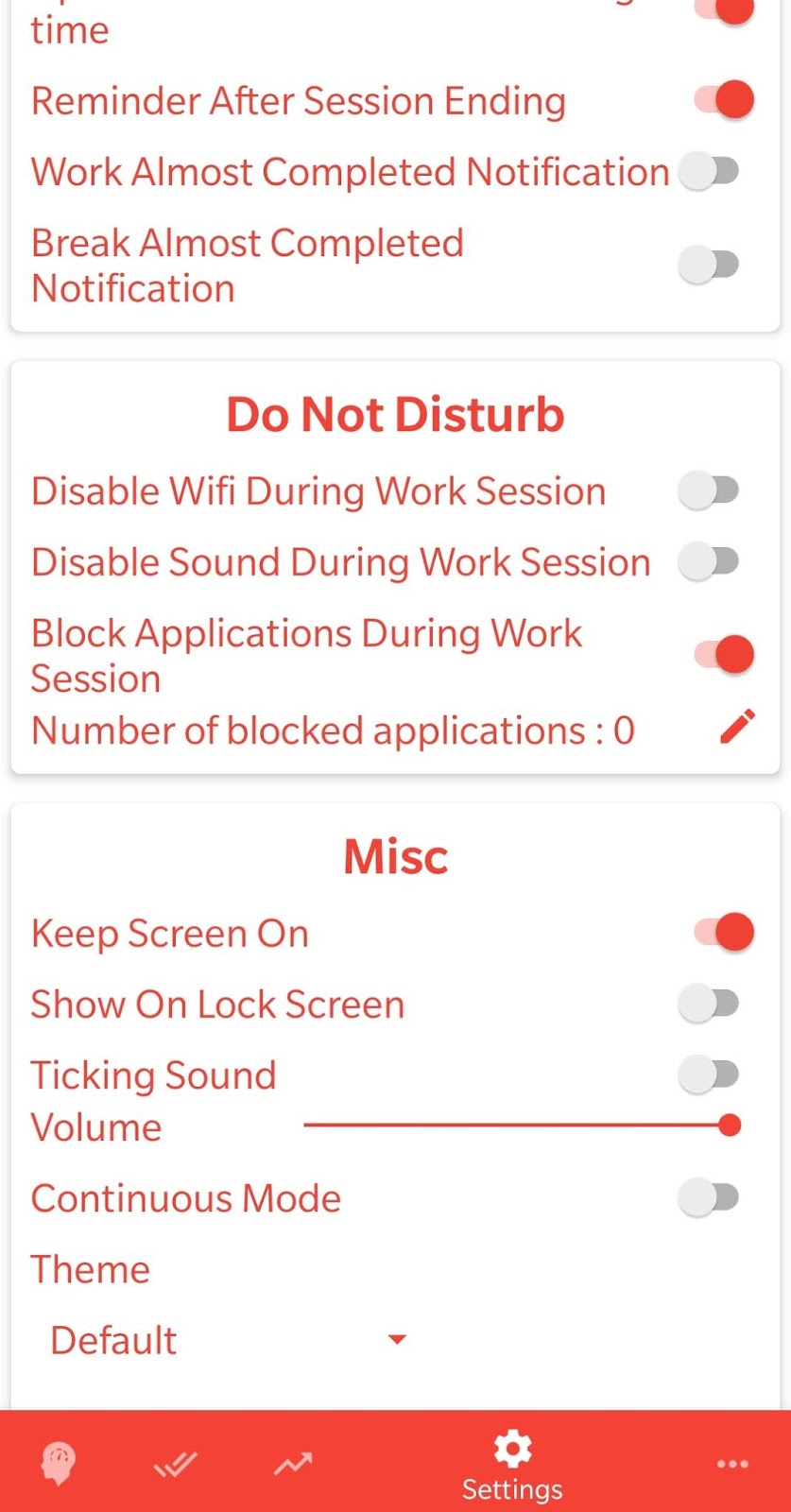Enable Work Almost Completed Notification
The height and width of the screenshot is (1512, 791).
(709, 172)
